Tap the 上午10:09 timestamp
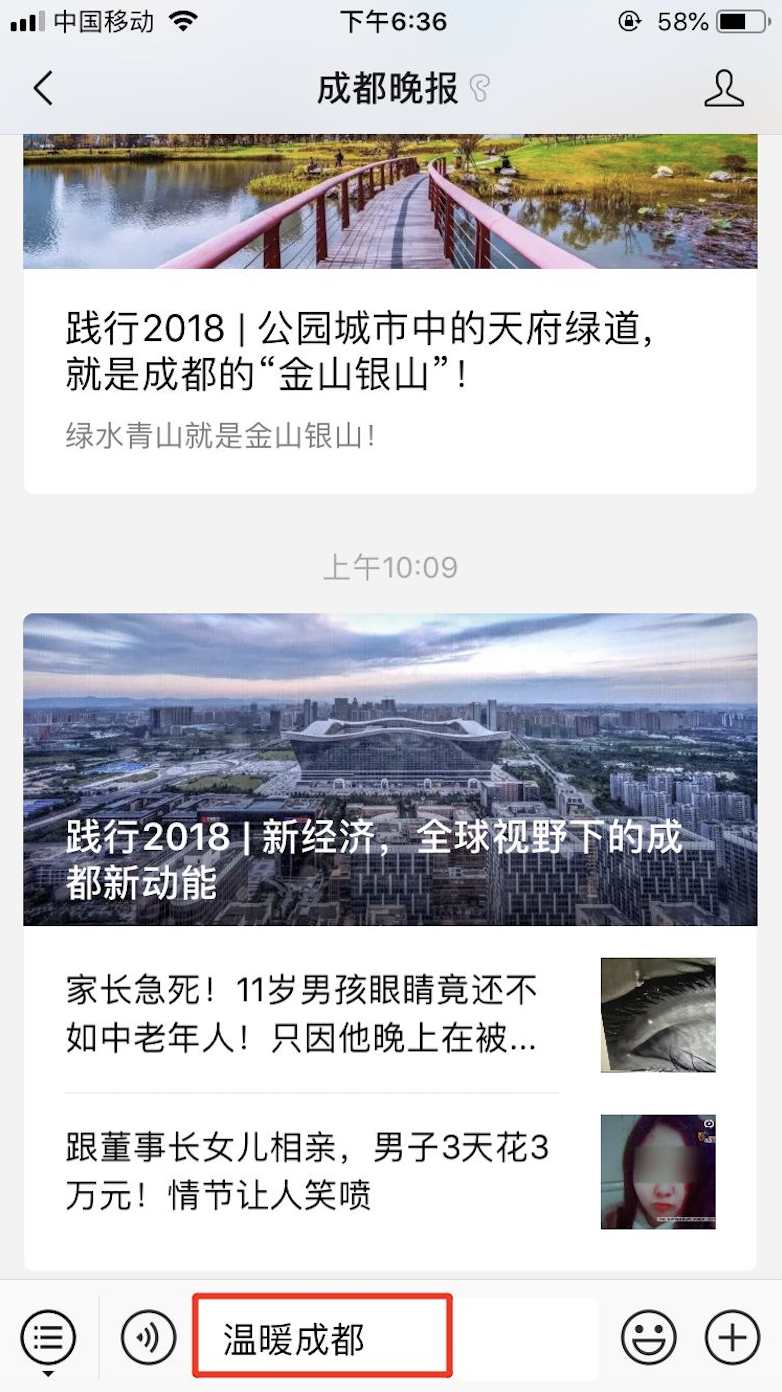The image size is (782, 1392). [x=390, y=566]
